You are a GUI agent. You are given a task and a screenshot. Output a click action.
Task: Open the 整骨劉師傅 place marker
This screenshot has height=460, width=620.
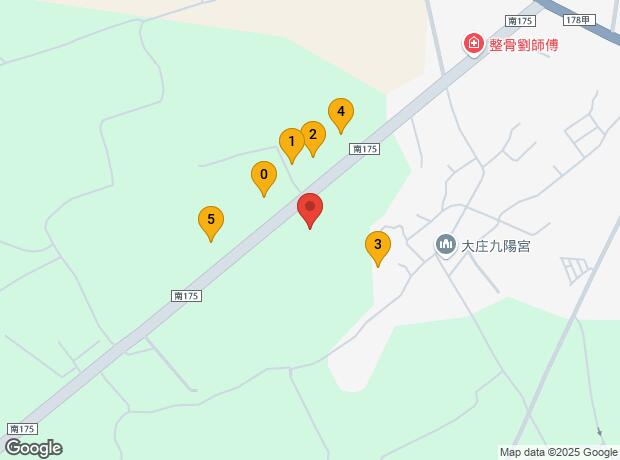pyautogui.click(x=472, y=44)
